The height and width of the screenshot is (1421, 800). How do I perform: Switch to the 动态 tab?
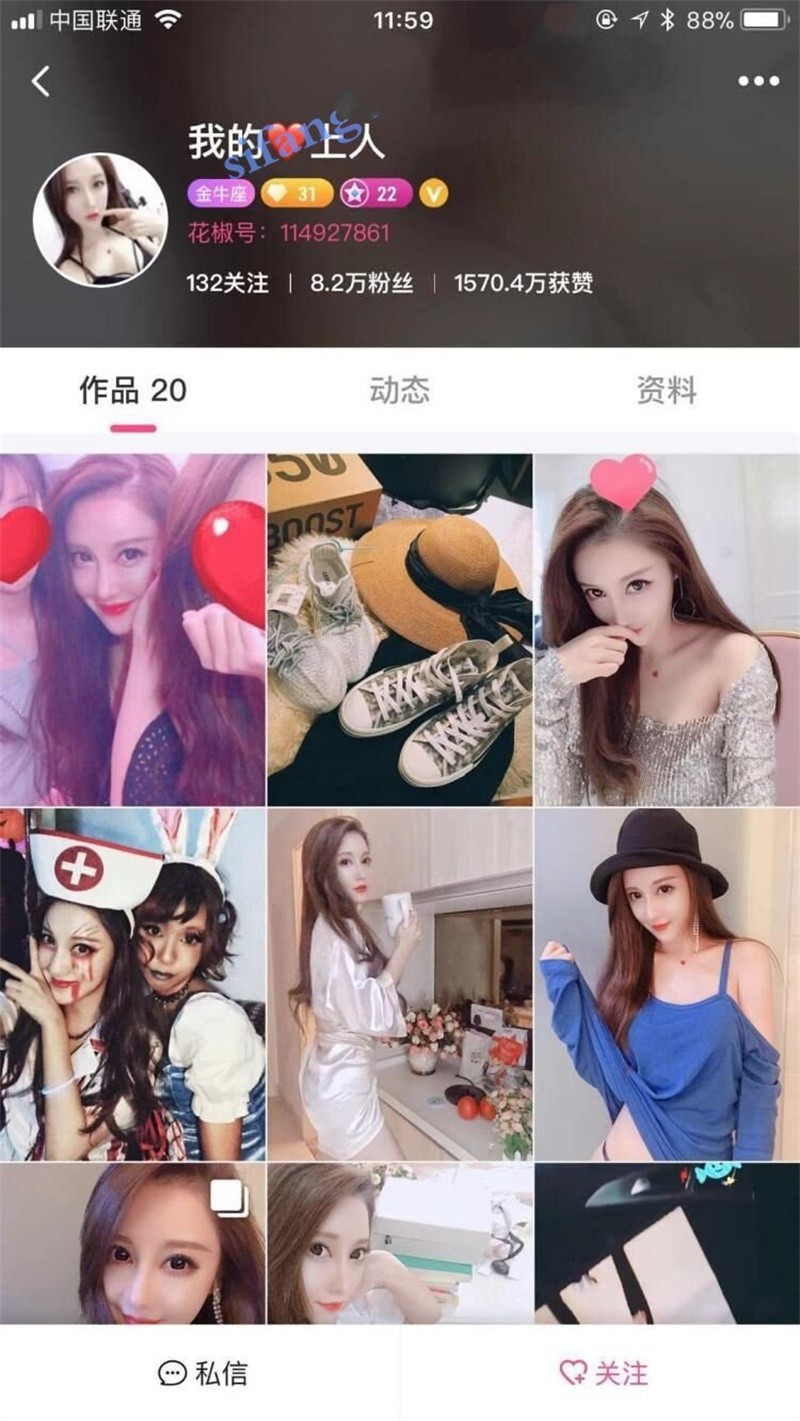(399, 392)
